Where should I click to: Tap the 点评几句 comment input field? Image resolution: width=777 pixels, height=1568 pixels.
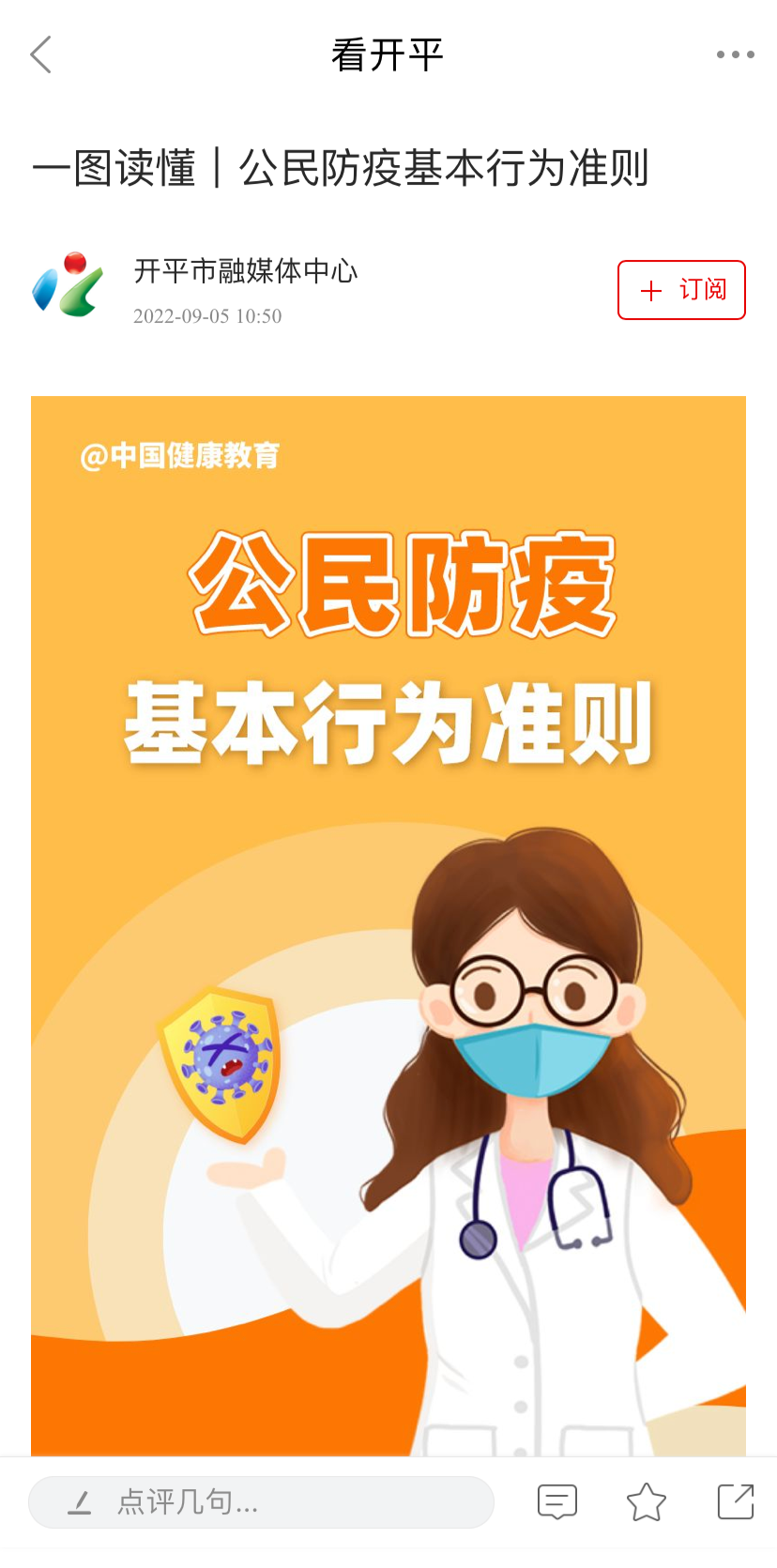pos(261,1501)
